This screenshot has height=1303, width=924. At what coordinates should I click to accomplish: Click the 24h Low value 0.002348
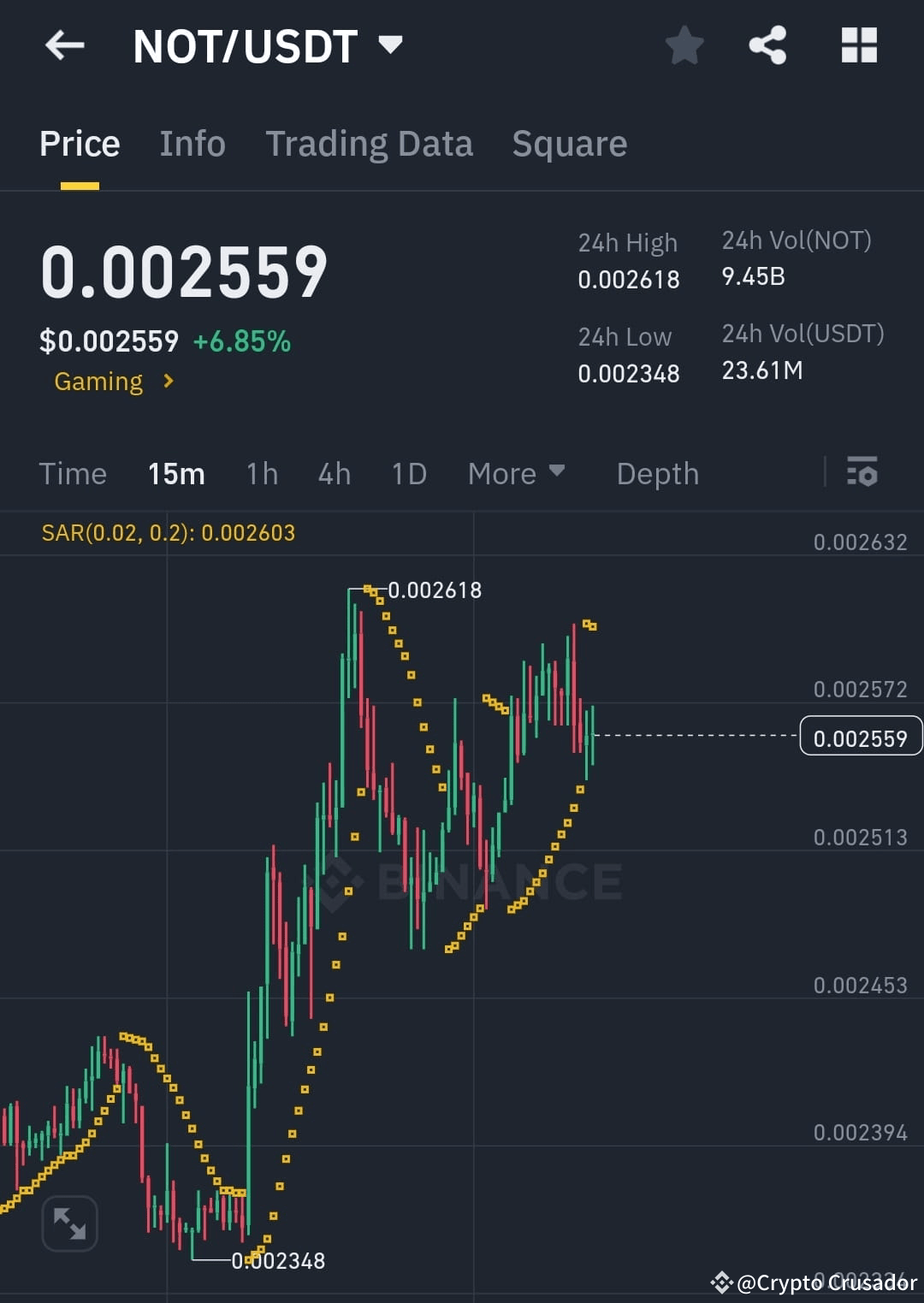(x=629, y=373)
